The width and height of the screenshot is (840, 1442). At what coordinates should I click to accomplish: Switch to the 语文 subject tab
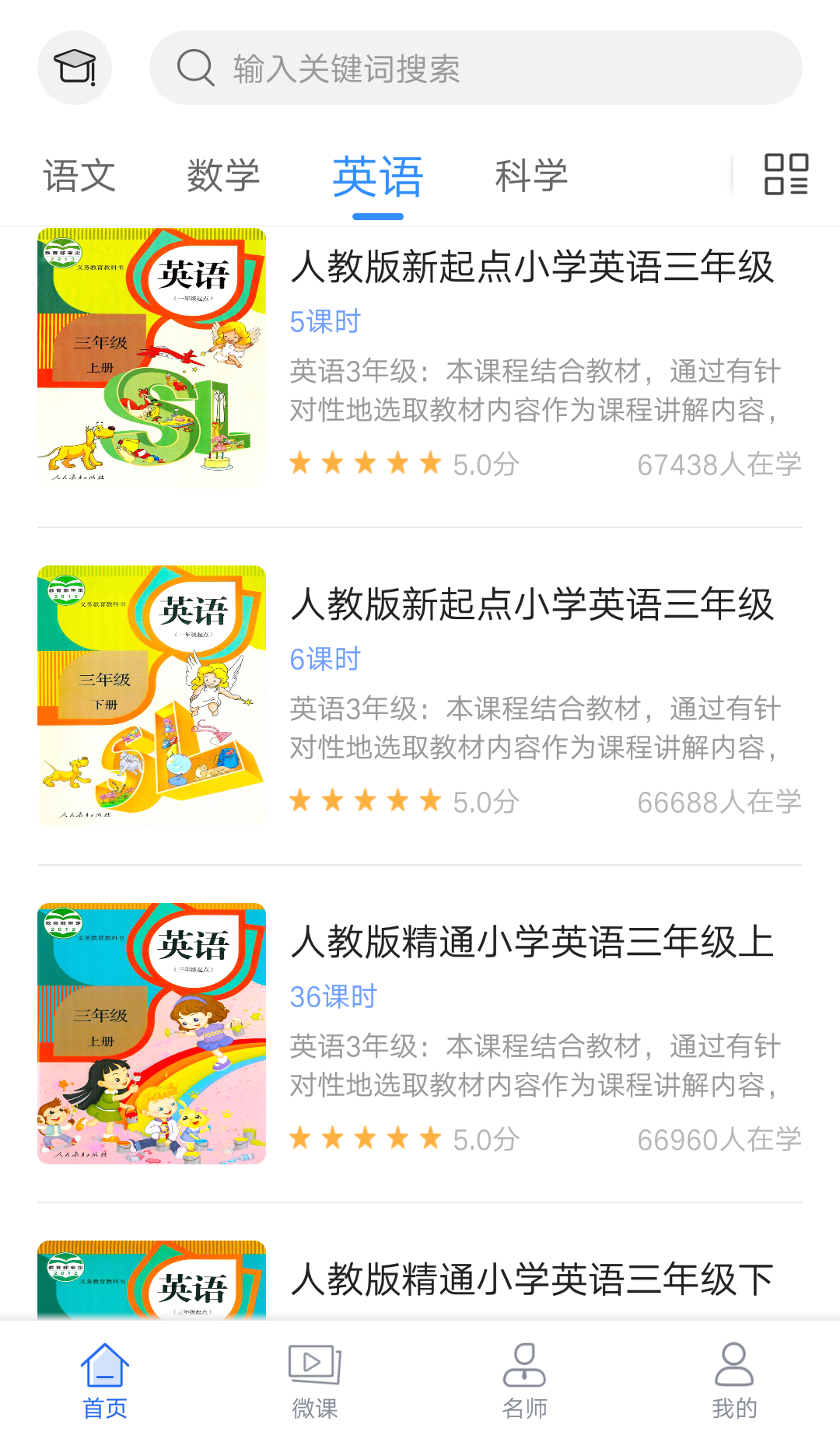(x=79, y=176)
